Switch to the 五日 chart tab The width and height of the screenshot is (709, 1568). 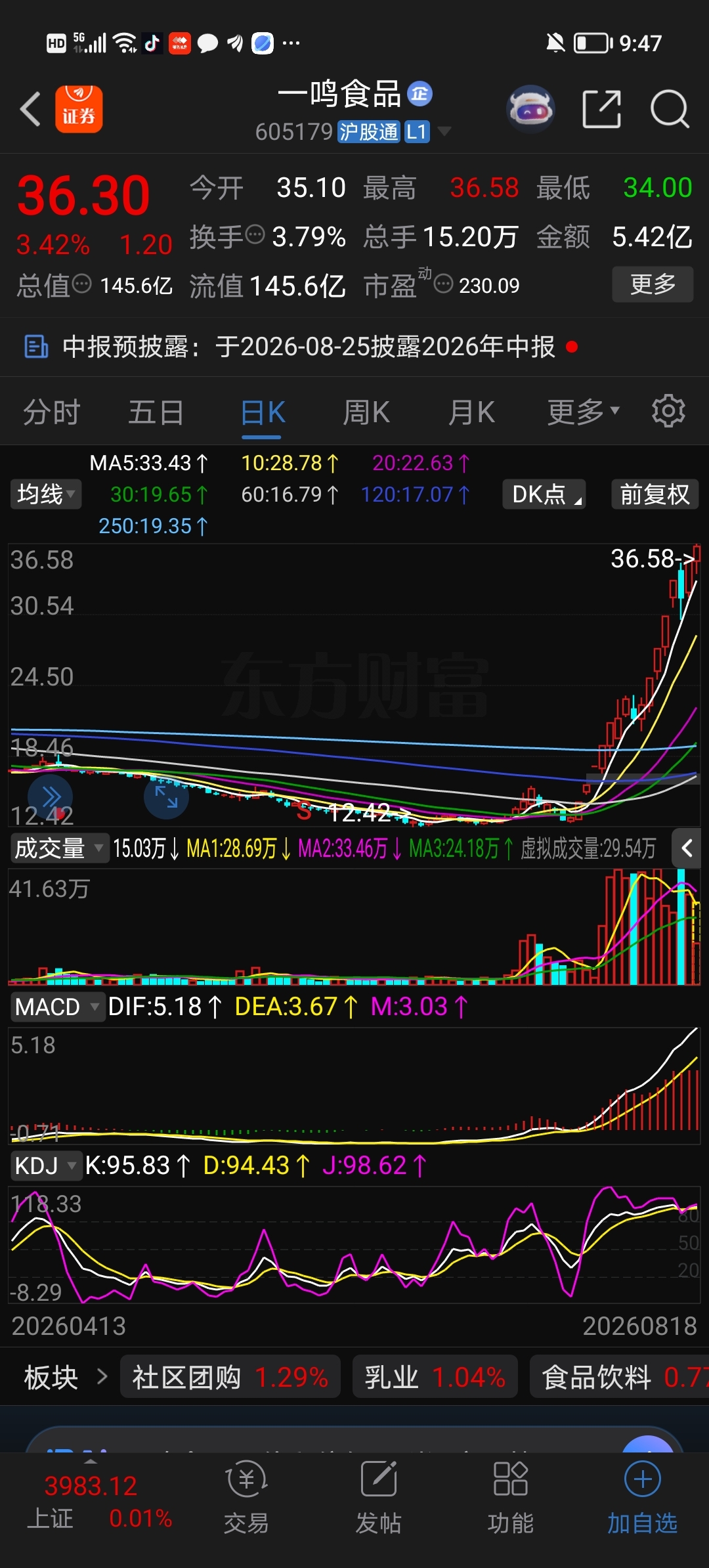coord(156,413)
